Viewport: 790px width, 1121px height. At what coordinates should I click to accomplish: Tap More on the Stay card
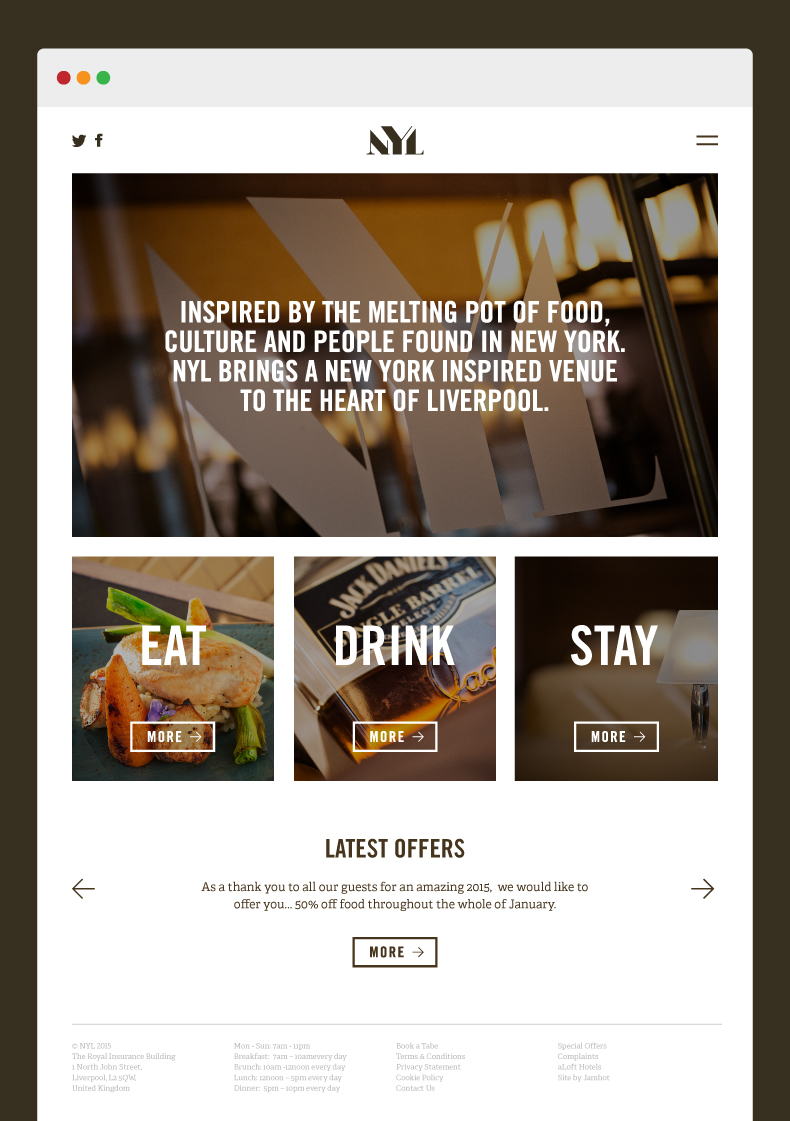click(x=616, y=737)
